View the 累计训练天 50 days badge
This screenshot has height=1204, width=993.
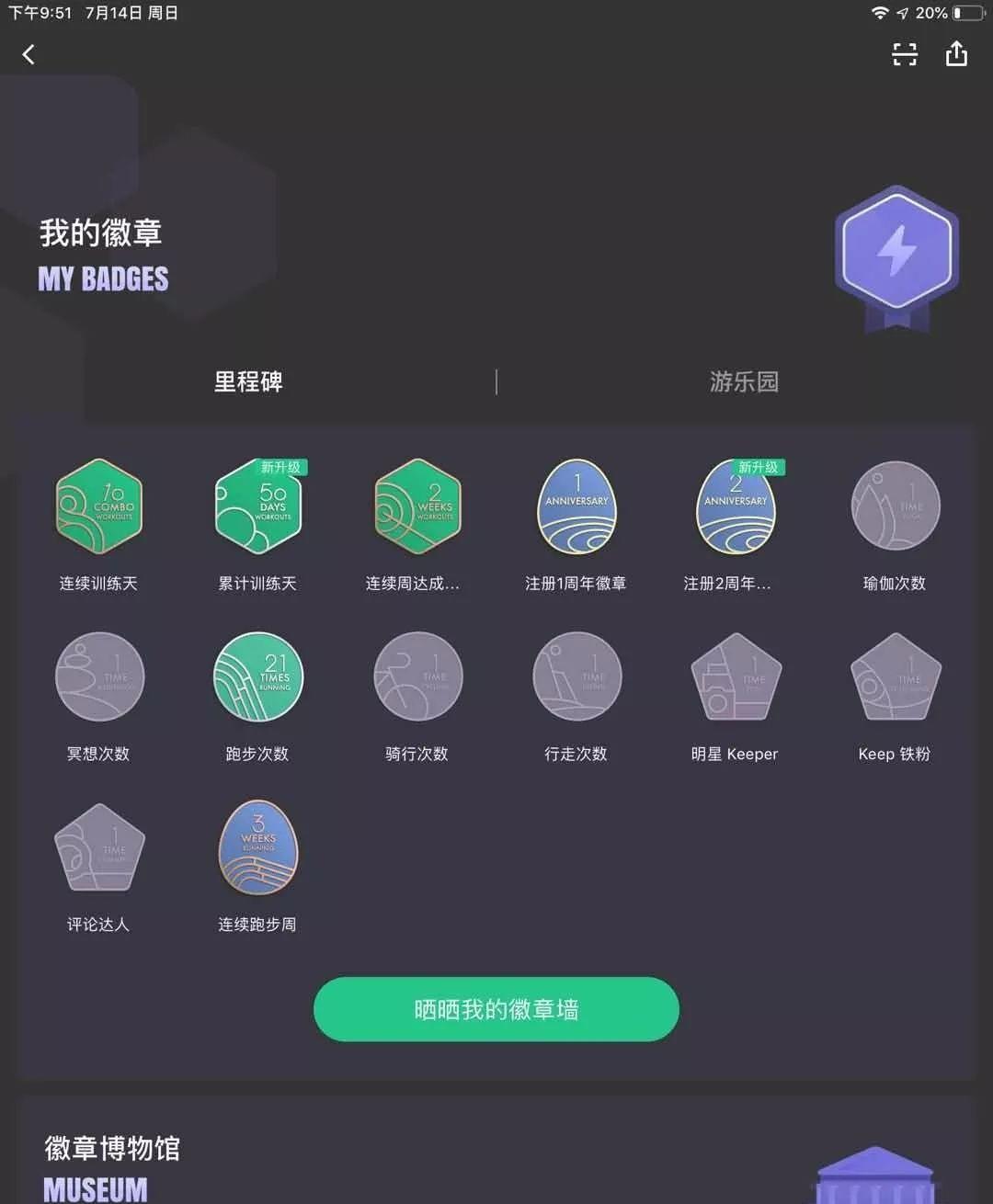[258, 506]
